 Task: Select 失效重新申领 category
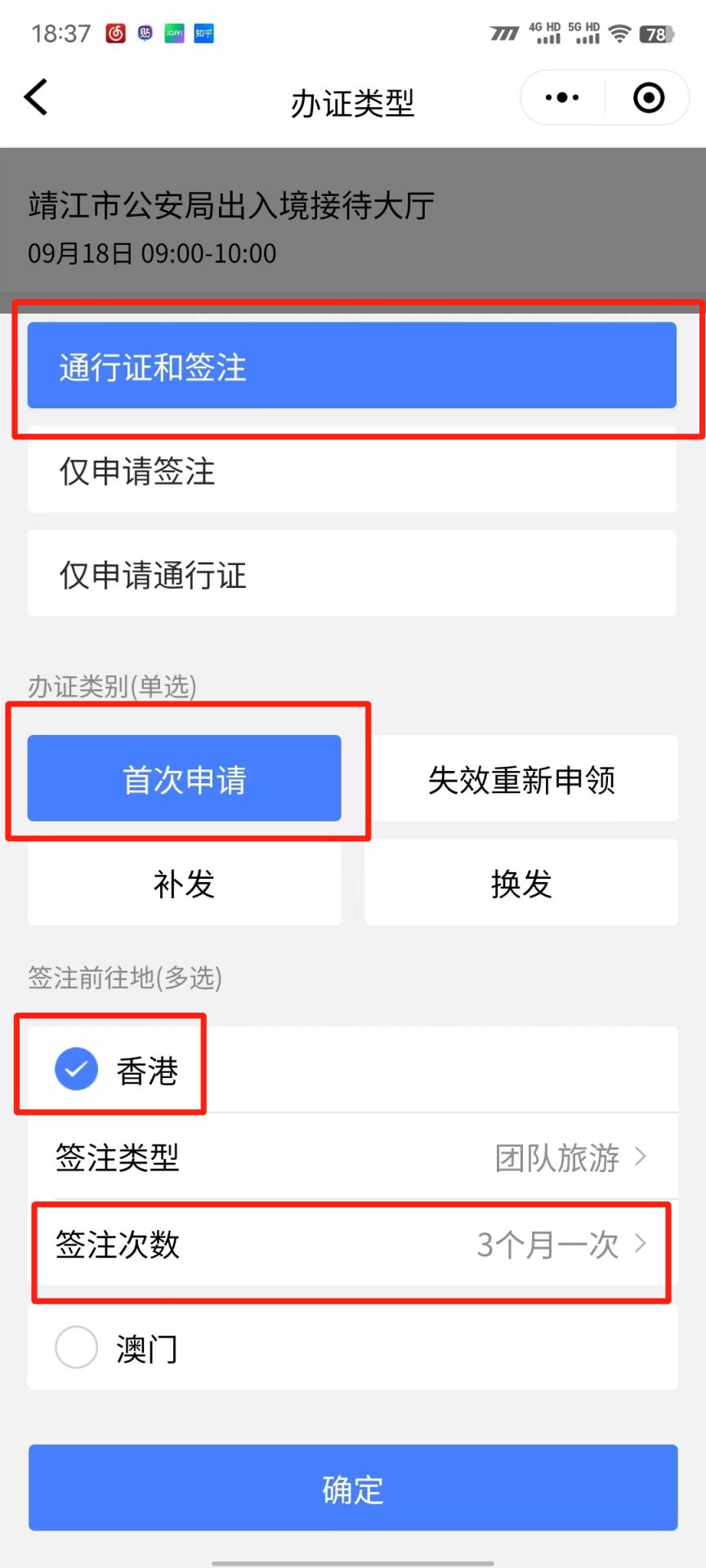click(521, 778)
